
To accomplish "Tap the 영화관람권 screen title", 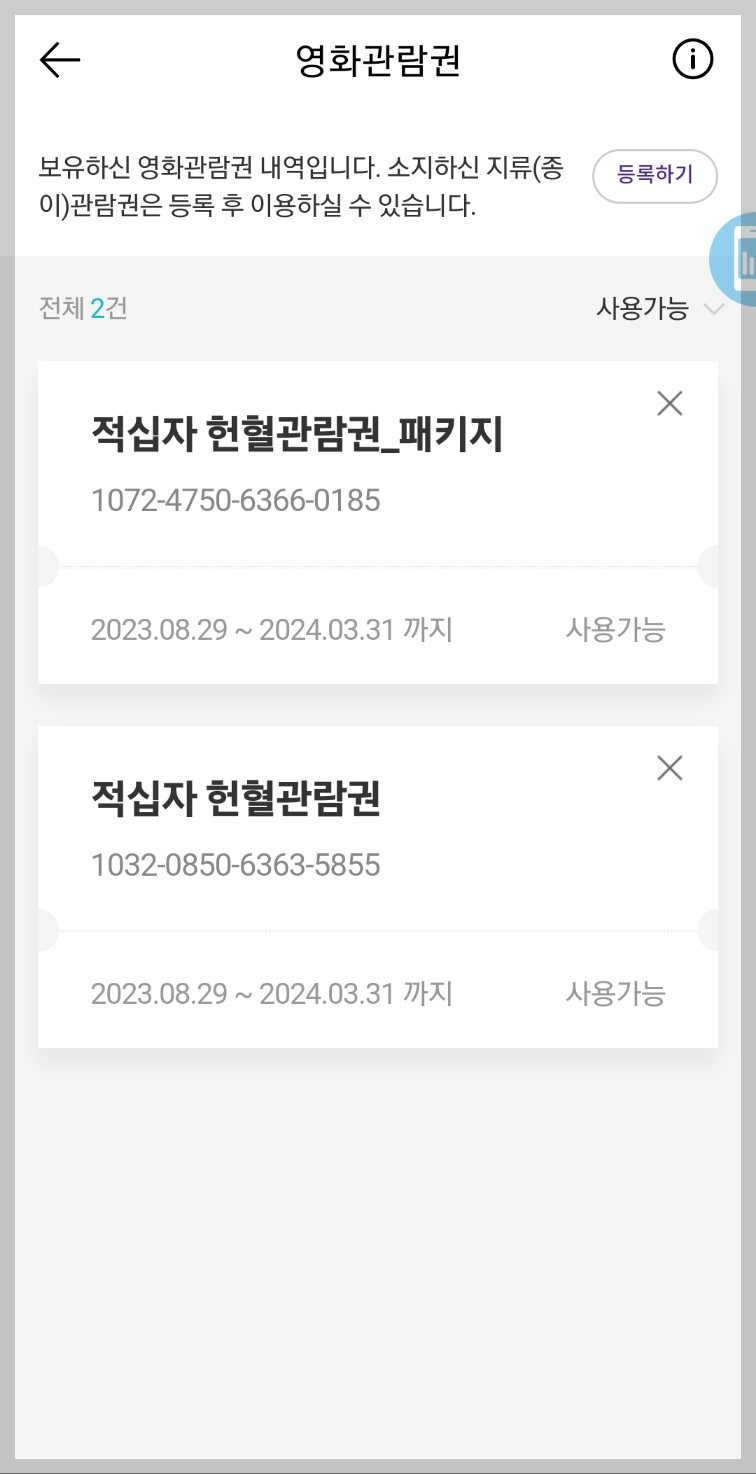I will (x=378, y=56).
